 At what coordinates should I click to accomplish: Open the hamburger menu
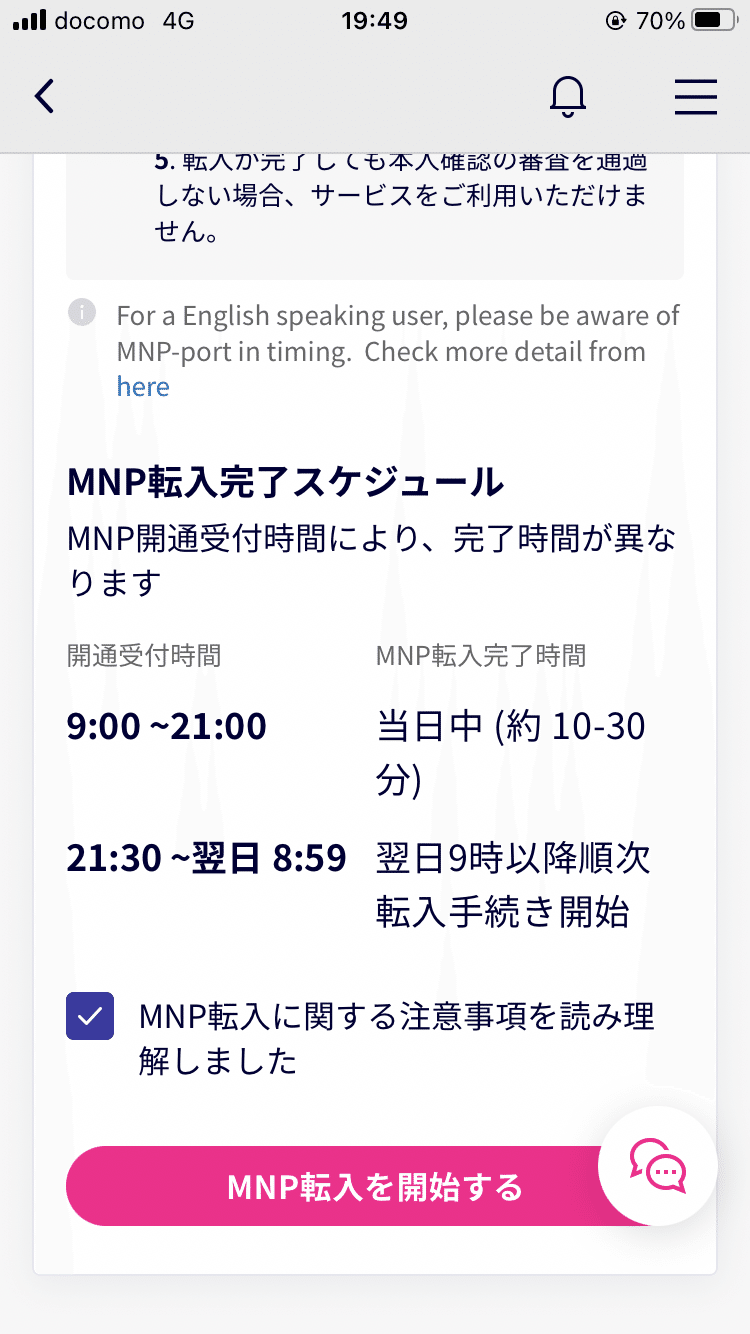pos(696,97)
